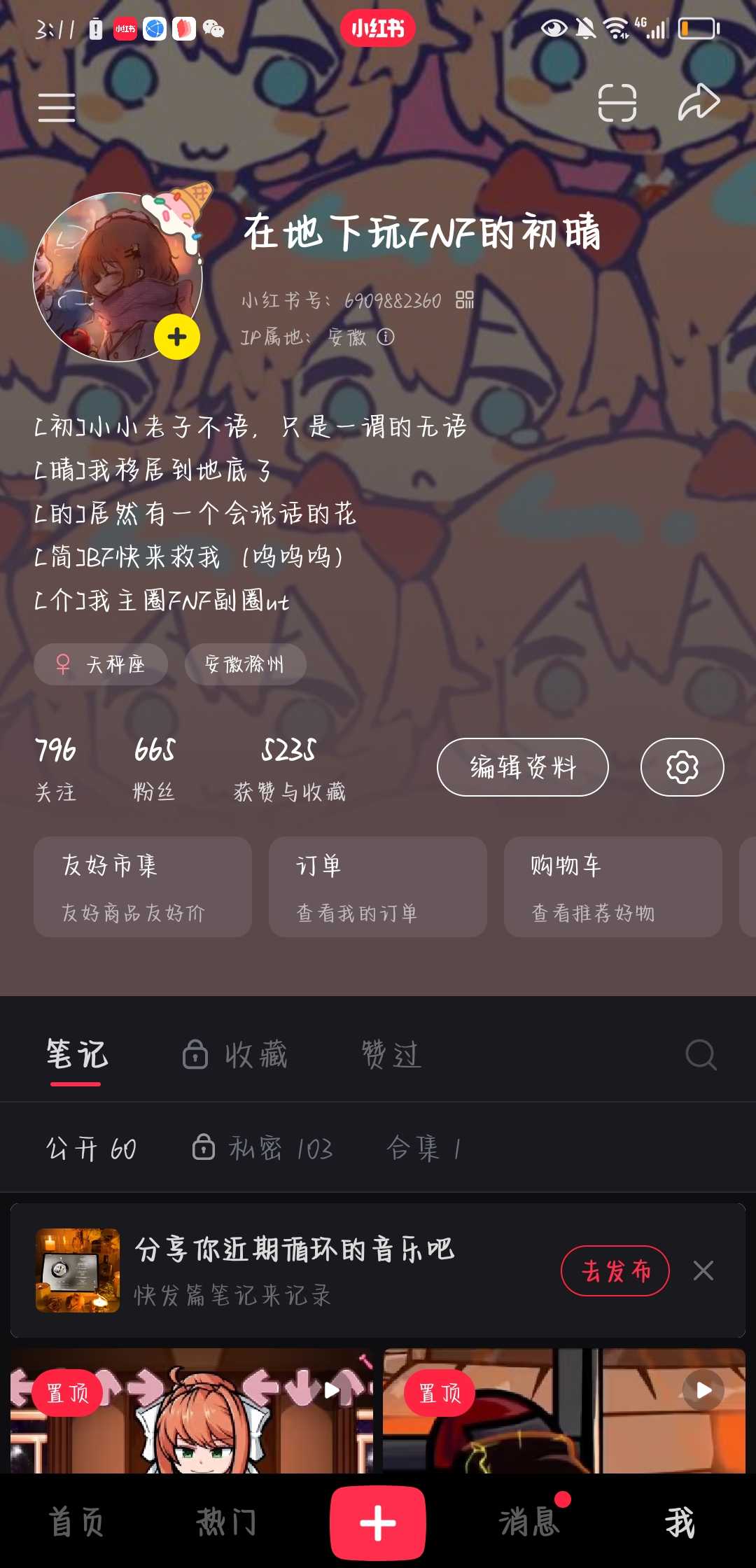This screenshot has height=1568, width=756.
Task: Switch to the 收藏 tab
Action: pos(236,1054)
